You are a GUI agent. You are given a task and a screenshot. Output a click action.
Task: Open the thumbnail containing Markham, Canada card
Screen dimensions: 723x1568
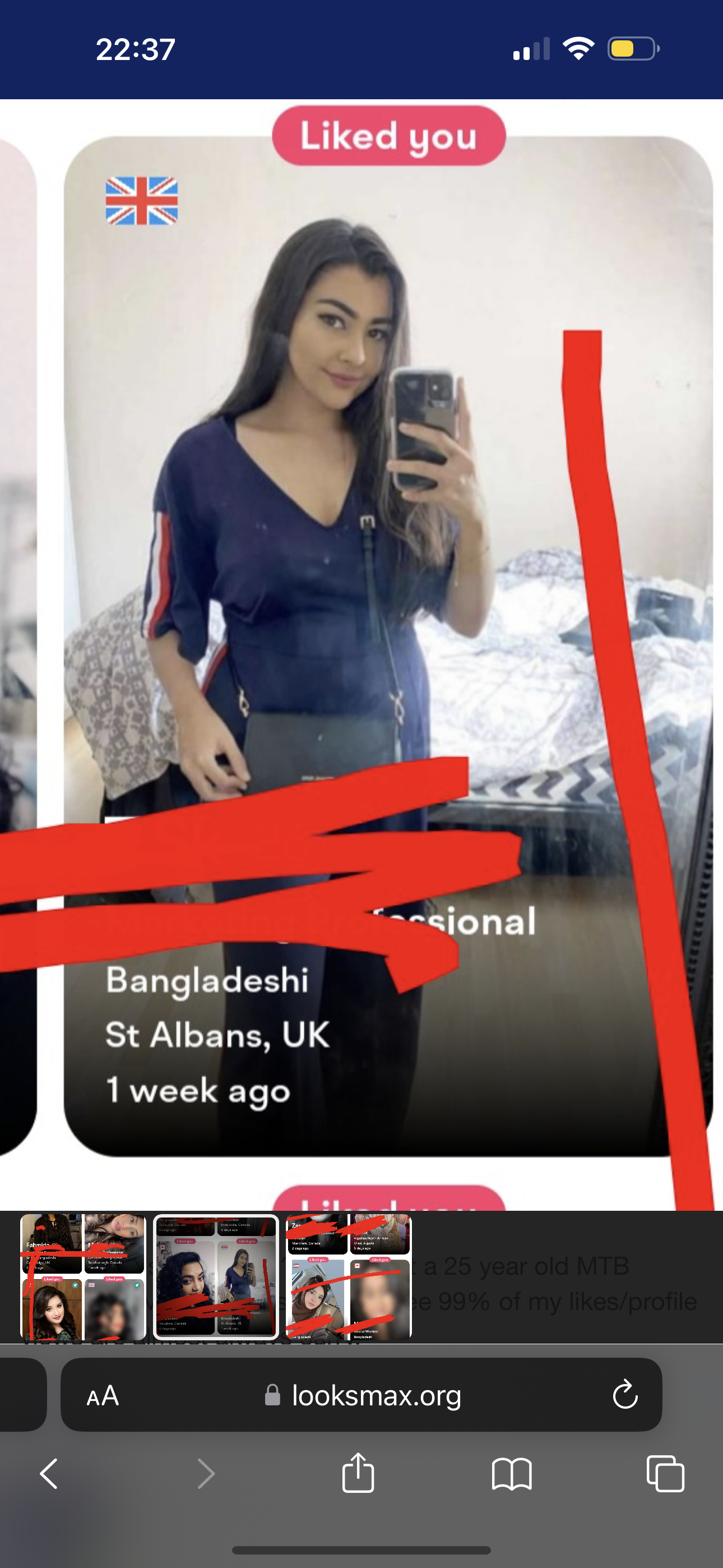tap(349, 1276)
